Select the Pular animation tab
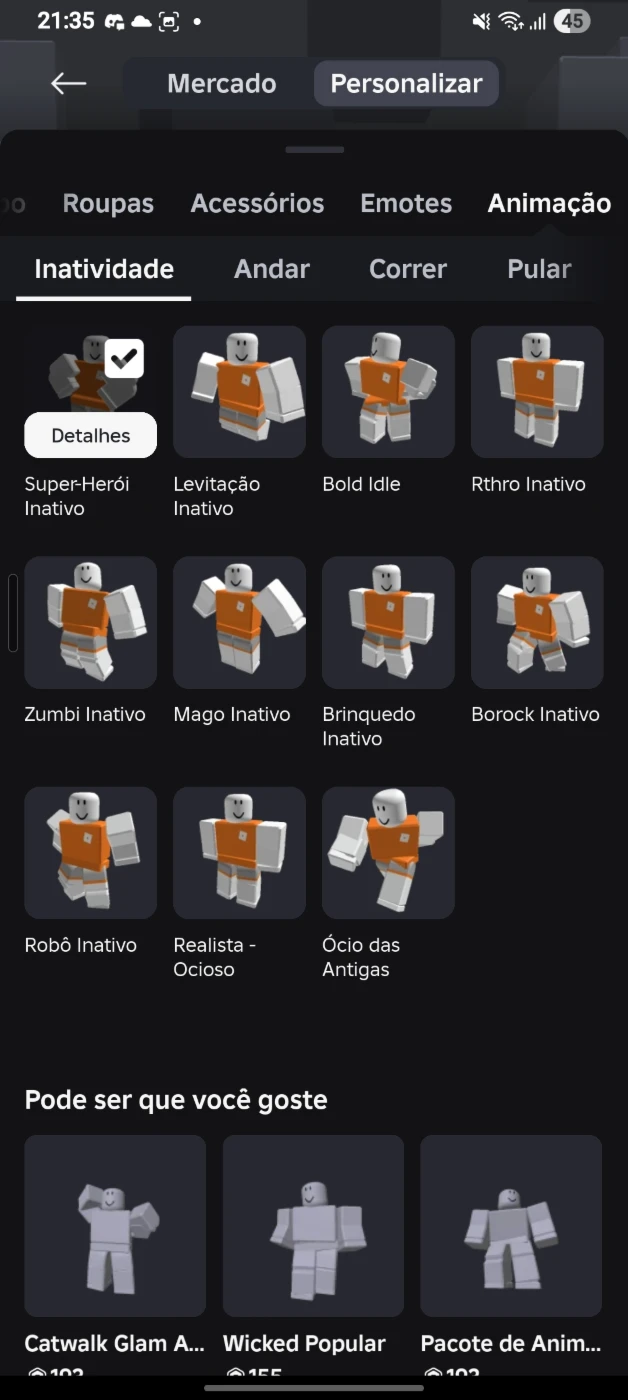The width and height of the screenshot is (628, 1400). (x=539, y=269)
